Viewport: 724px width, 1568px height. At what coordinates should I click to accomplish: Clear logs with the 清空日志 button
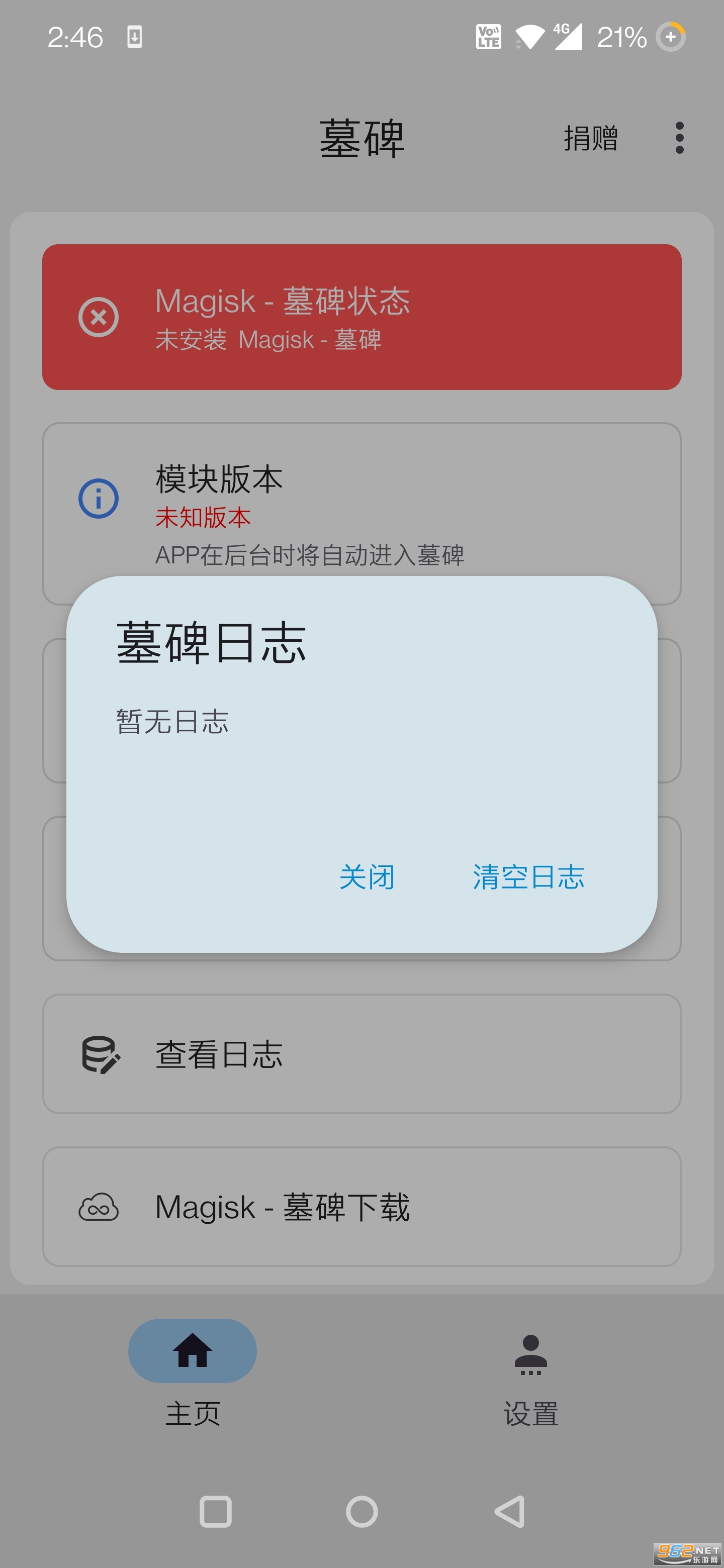point(528,877)
